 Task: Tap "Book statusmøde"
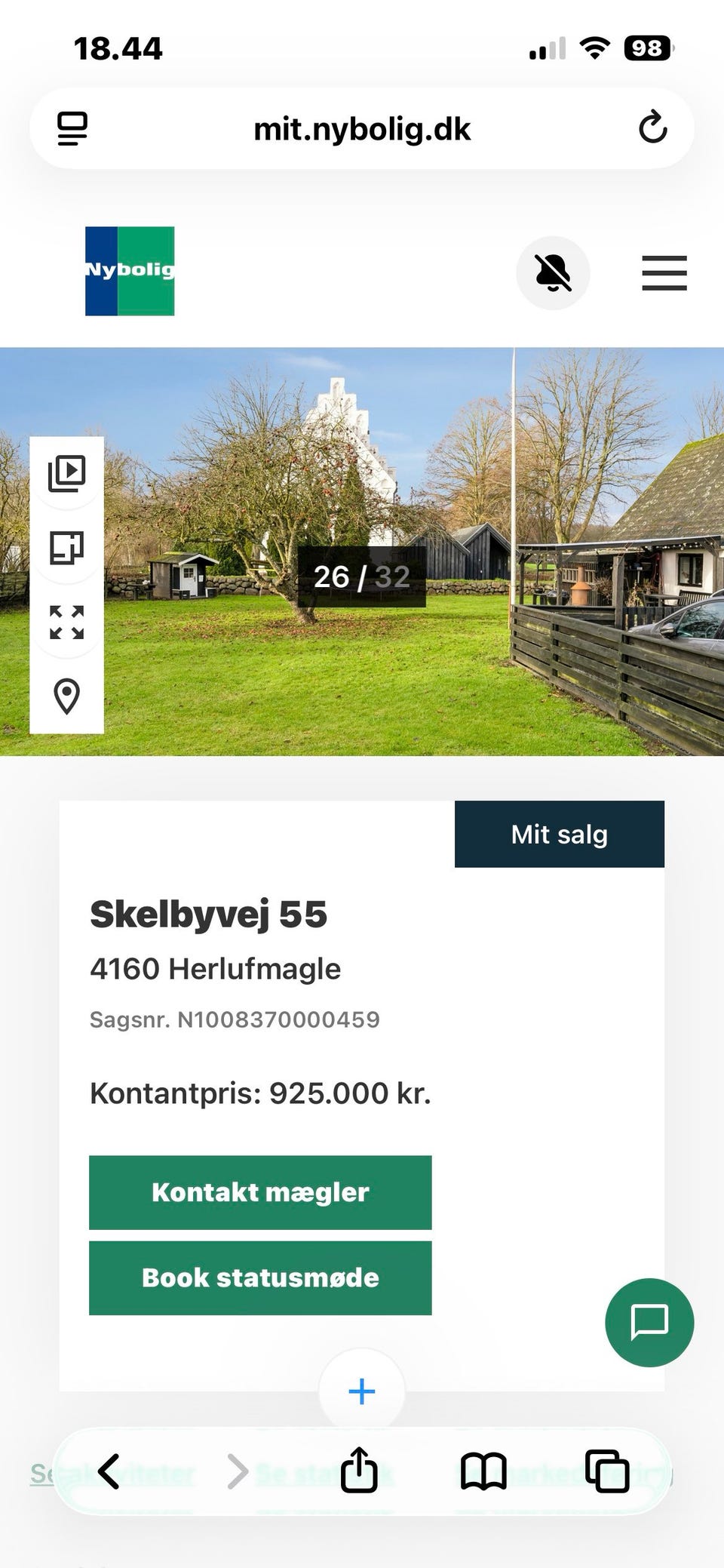[x=259, y=1277]
